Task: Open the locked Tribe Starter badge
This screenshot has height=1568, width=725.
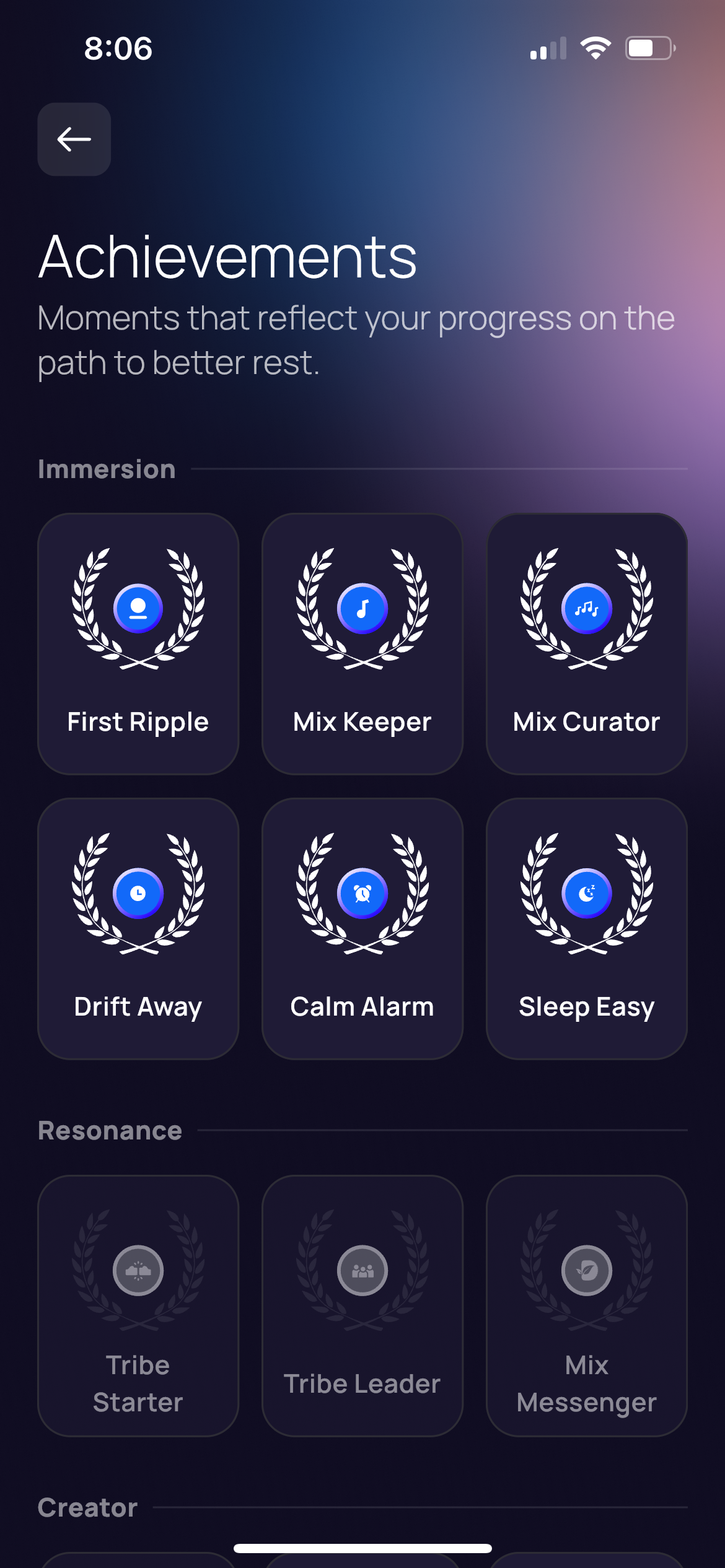Action: click(138, 1305)
